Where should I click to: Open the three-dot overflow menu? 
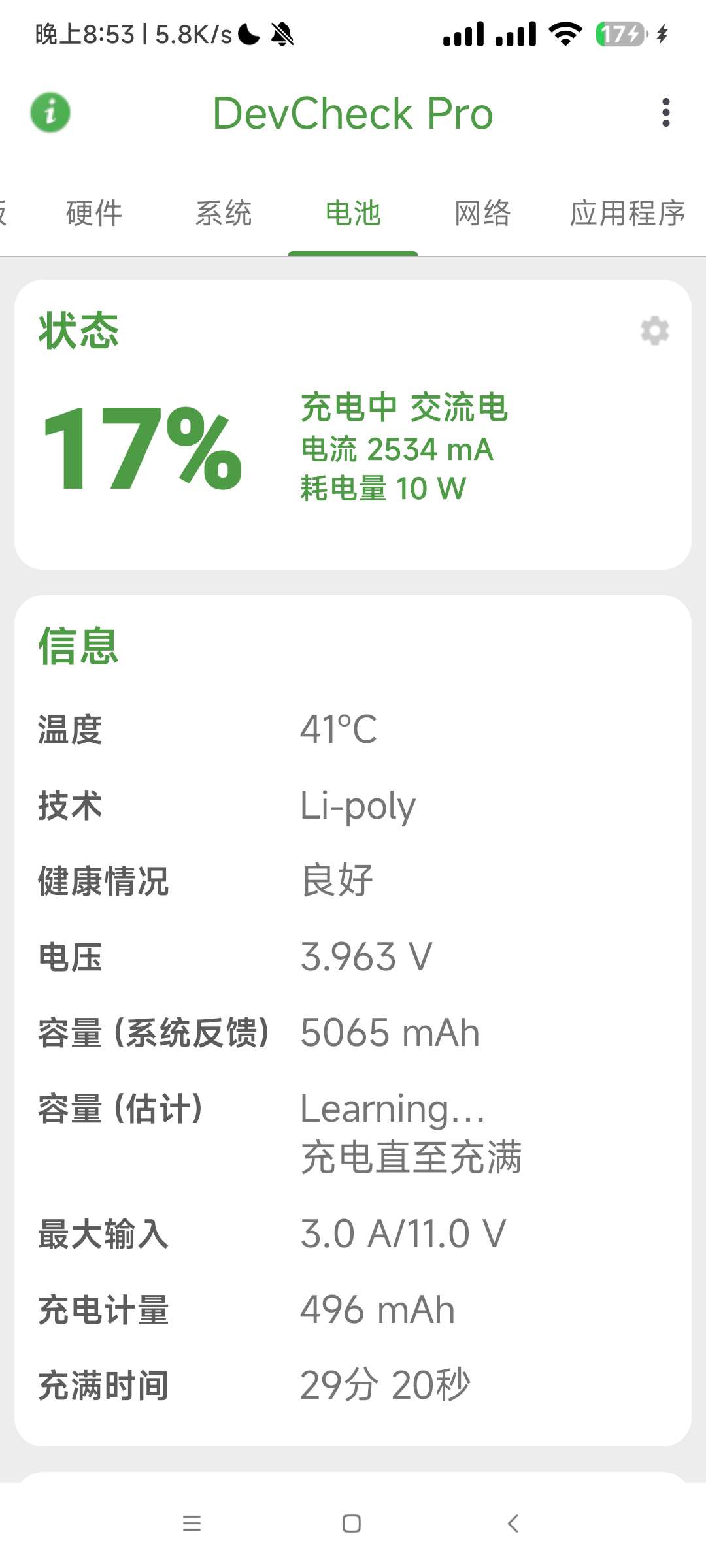(x=665, y=112)
